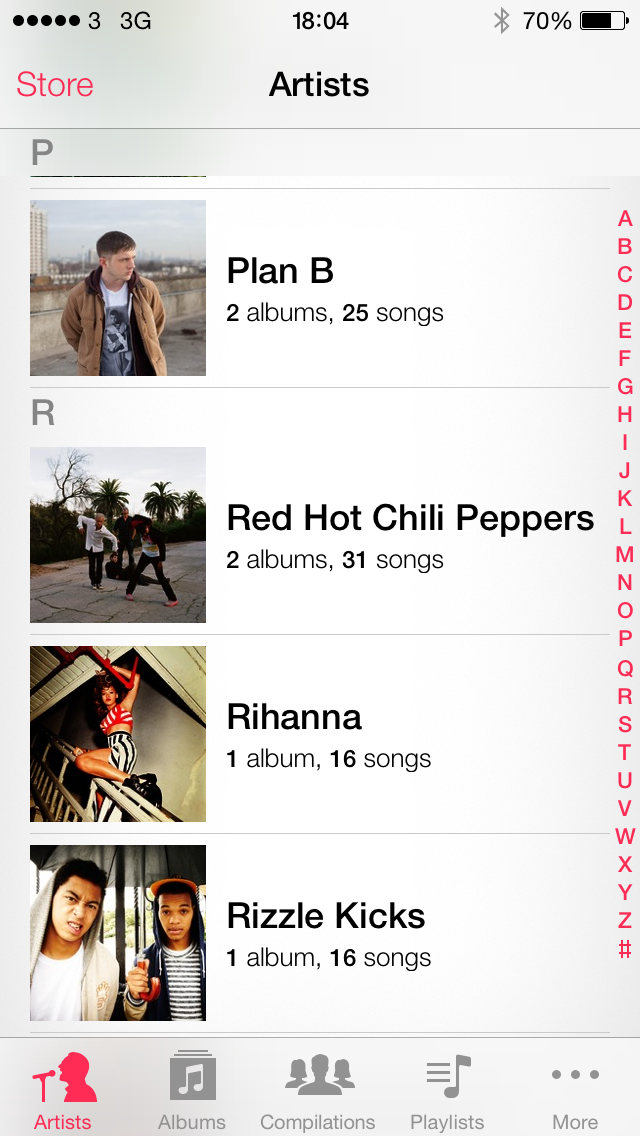Go to the Playlists tab
This screenshot has width=640, height=1136.
(447, 1090)
